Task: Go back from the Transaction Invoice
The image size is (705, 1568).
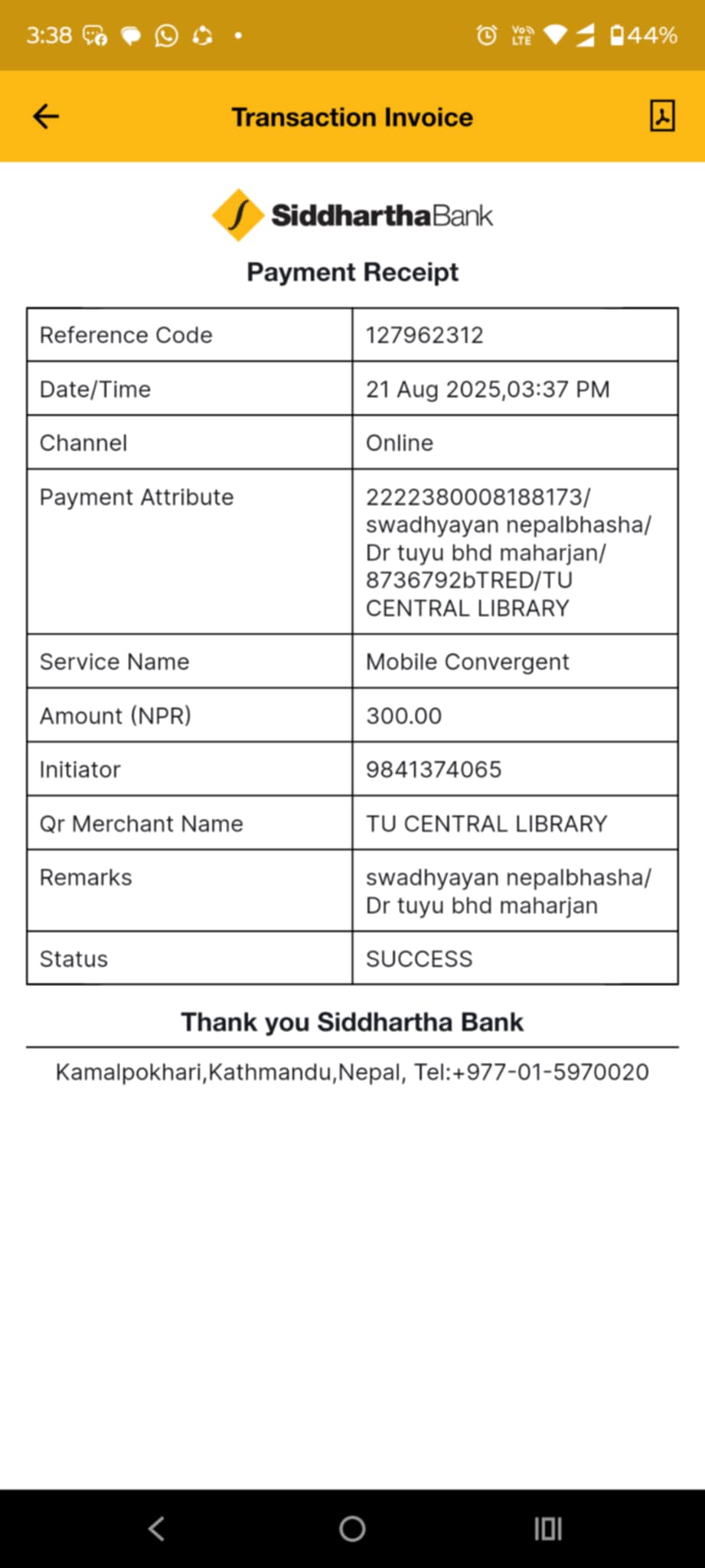Action: click(x=46, y=116)
